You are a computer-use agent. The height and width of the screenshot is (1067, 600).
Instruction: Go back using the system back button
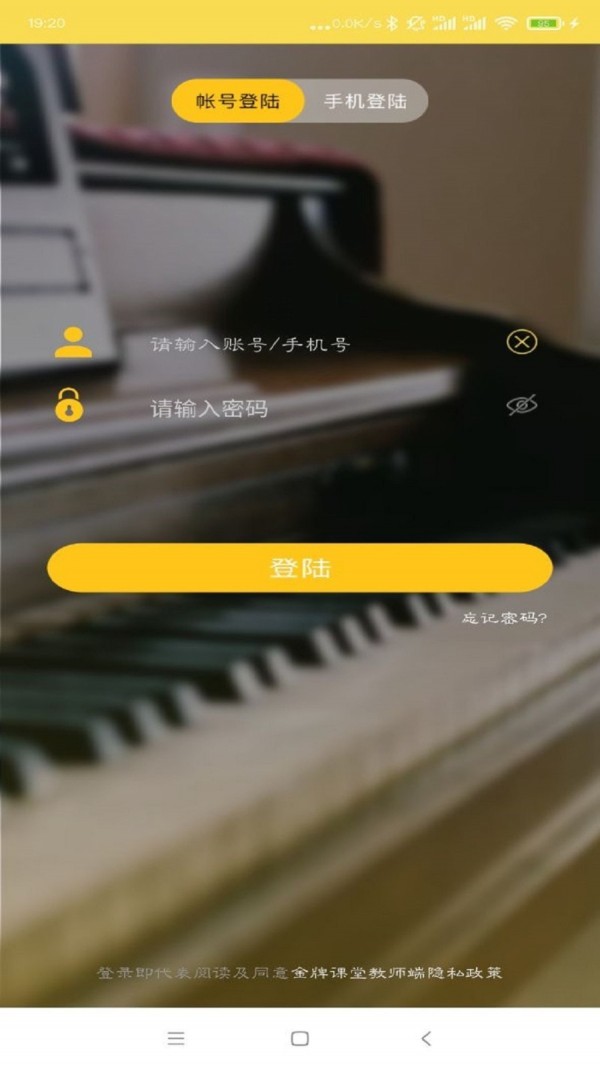[x=426, y=1038]
